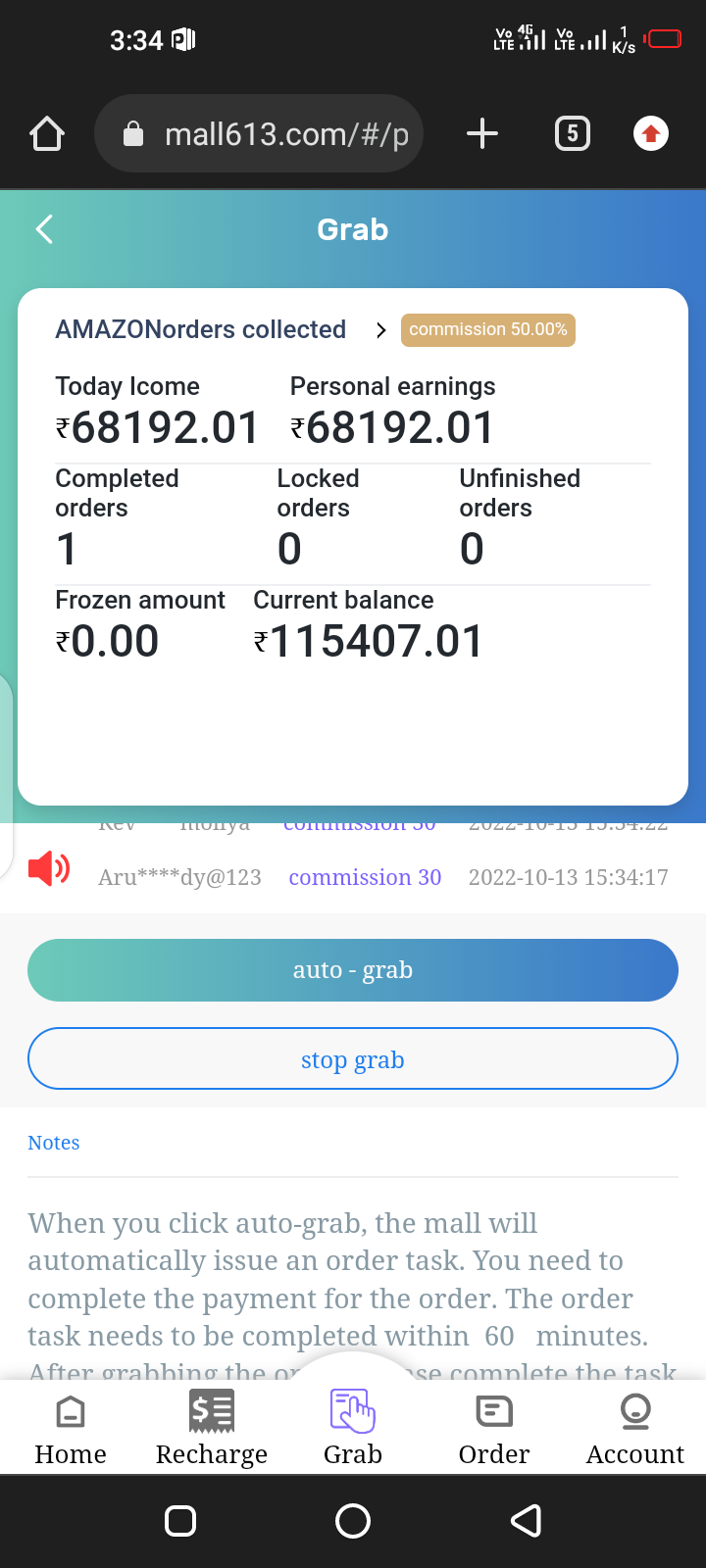Start the auto - grab button
This screenshot has width=706, height=1568.
353,970
